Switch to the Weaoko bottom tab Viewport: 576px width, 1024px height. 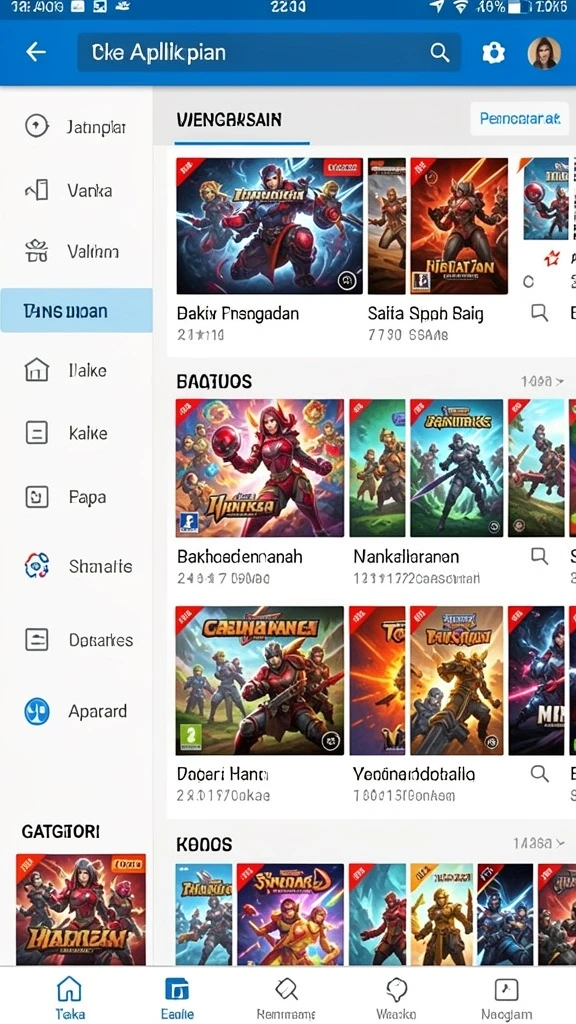click(x=396, y=997)
